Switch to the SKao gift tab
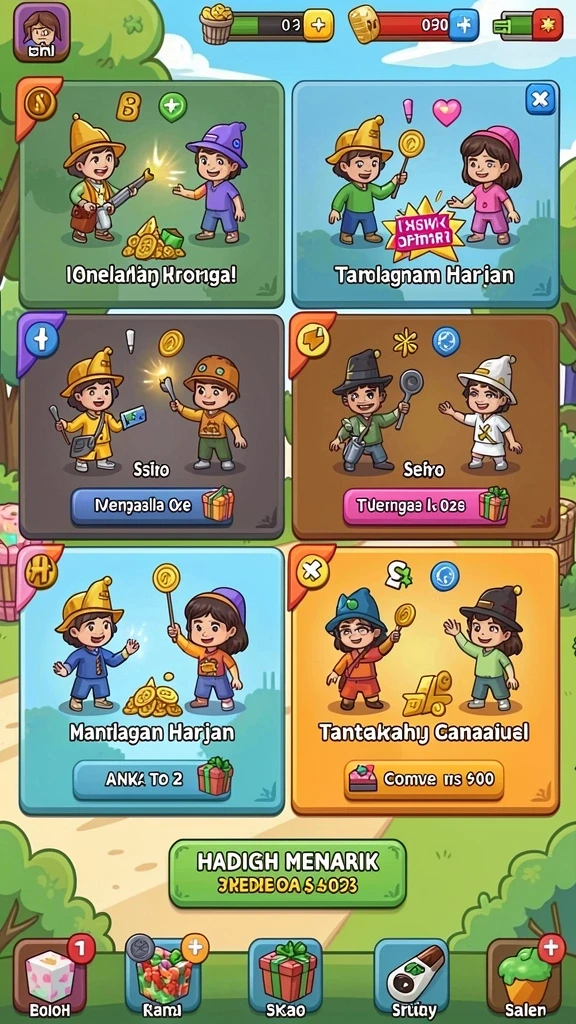The width and height of the screenshot is (576, 1024). [286, 978]
